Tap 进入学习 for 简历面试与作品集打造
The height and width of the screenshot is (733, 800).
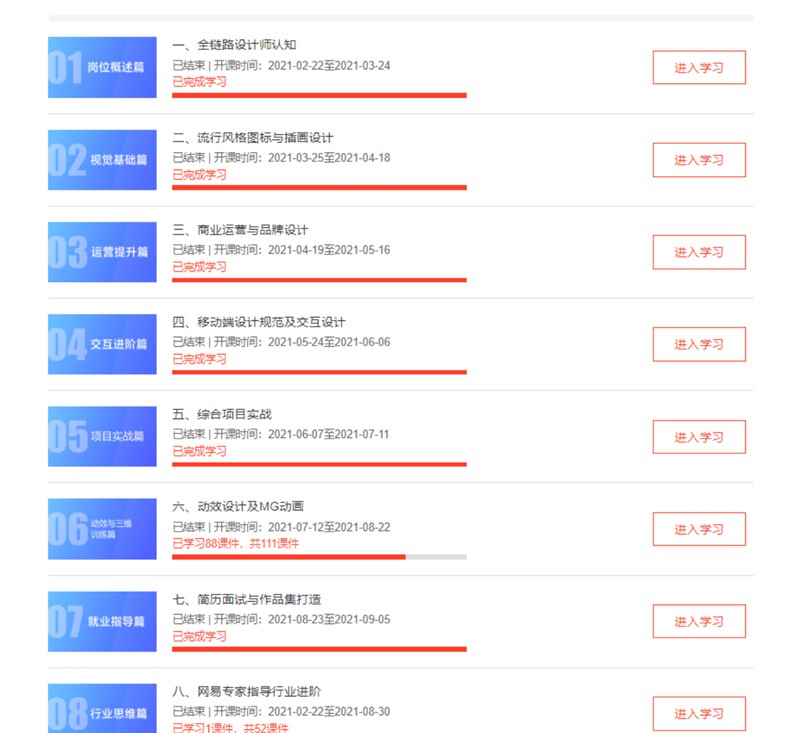point(698,621)
